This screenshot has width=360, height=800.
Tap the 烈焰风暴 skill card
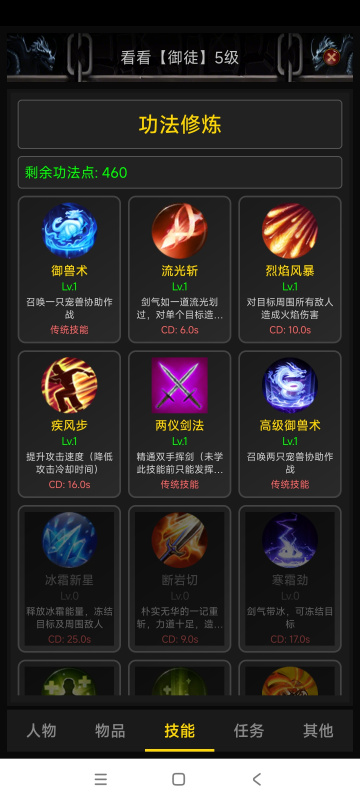[x=290, y=269]
